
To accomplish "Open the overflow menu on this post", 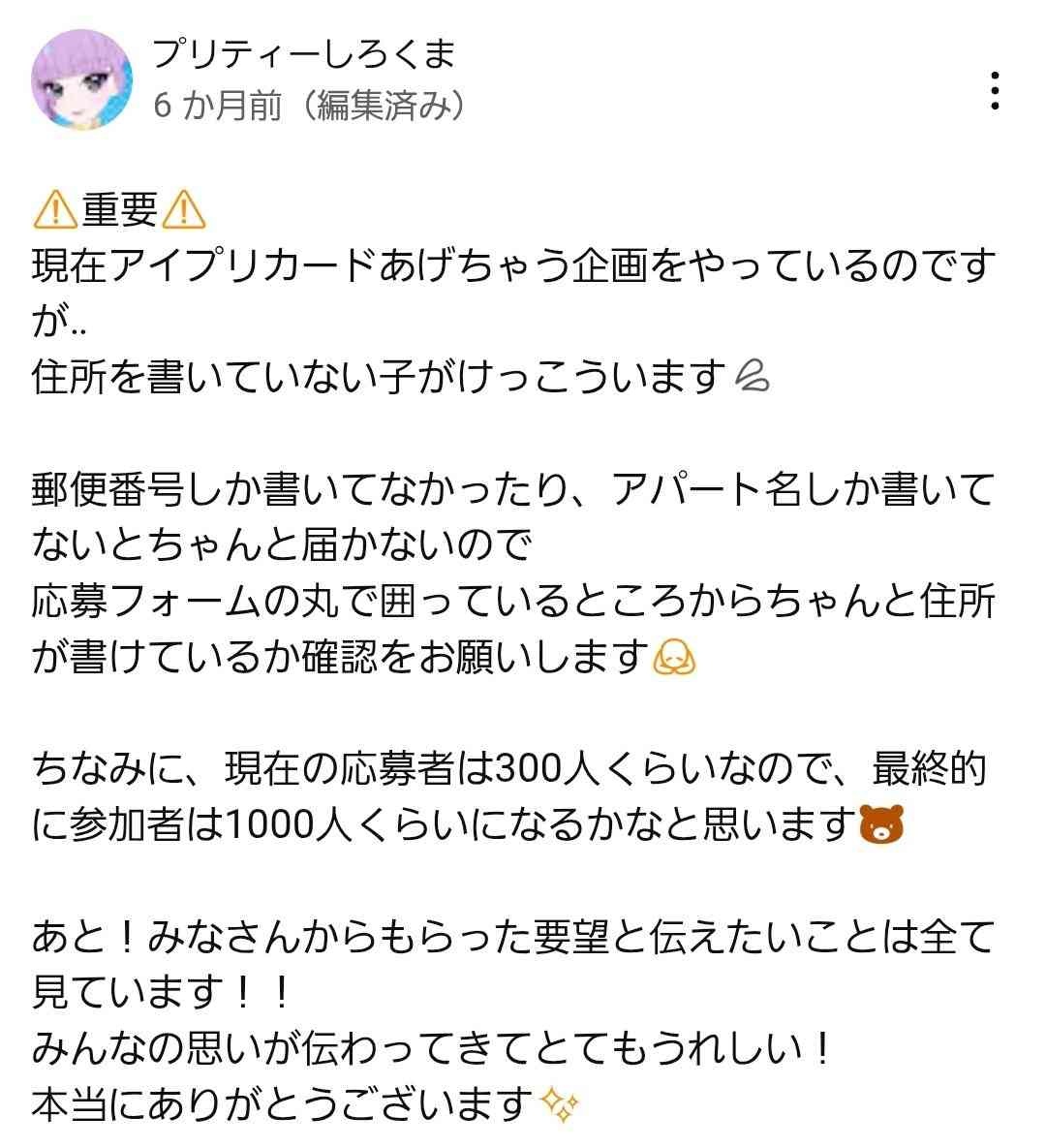I will pos(995,91).
